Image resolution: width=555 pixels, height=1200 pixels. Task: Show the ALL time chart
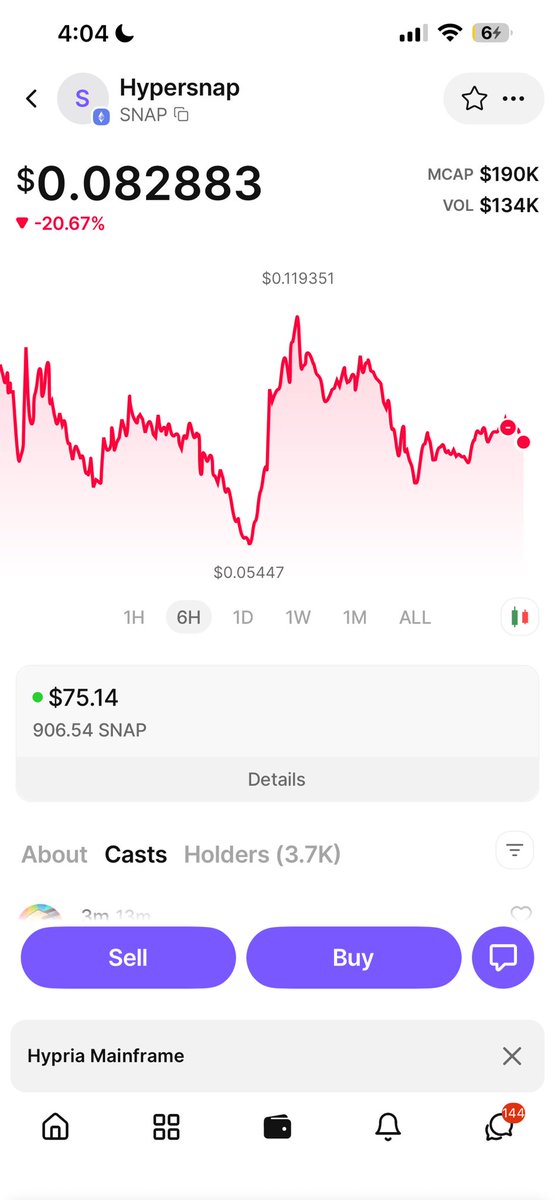[x=415, y=617]
